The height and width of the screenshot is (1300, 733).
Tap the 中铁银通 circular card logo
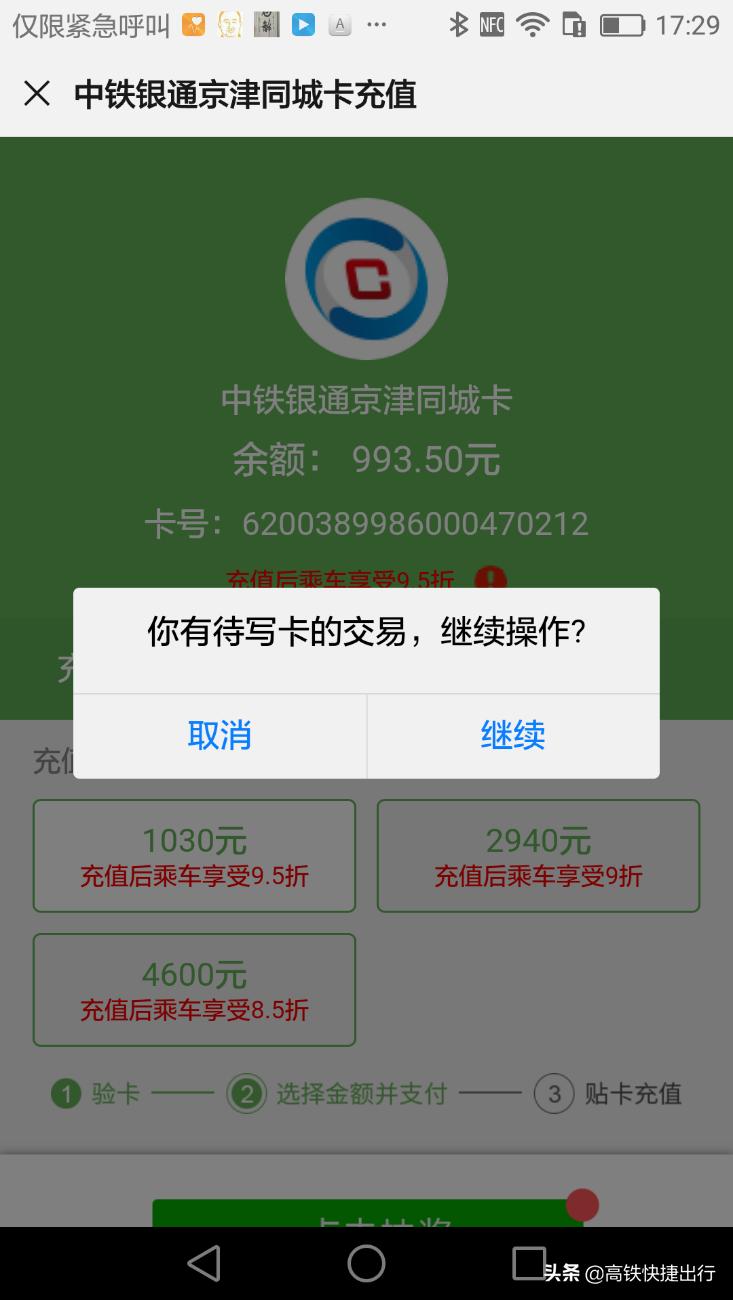(x=366, y=277)
